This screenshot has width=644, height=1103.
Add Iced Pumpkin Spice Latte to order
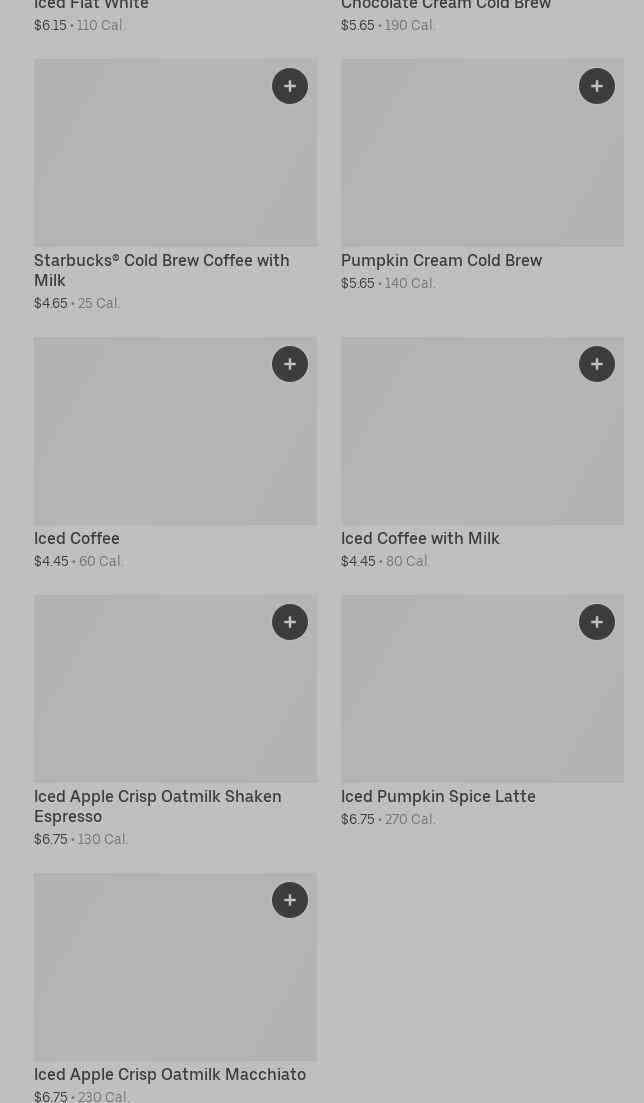click(x=597, y=622)
